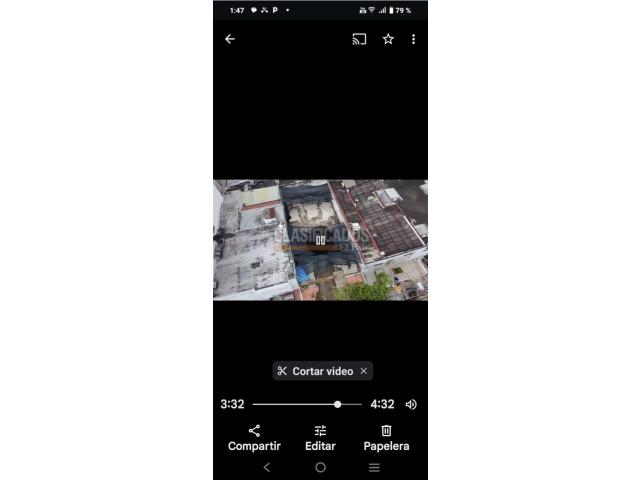Screen dimensions: 640x480
Task: Mute the video sound
Action: point(411,404)
